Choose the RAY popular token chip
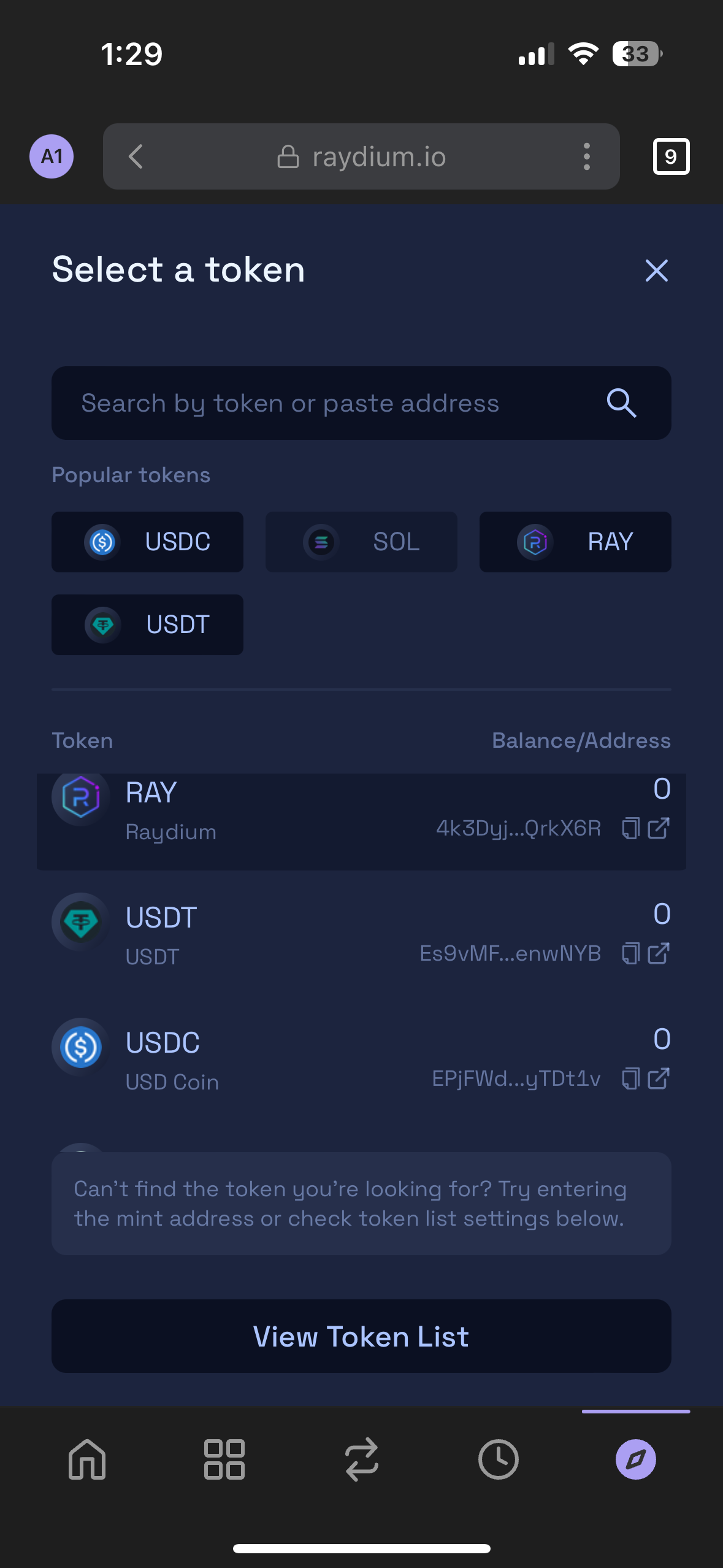The width and height of the screenshot is (723, 1568). point(575,542)
